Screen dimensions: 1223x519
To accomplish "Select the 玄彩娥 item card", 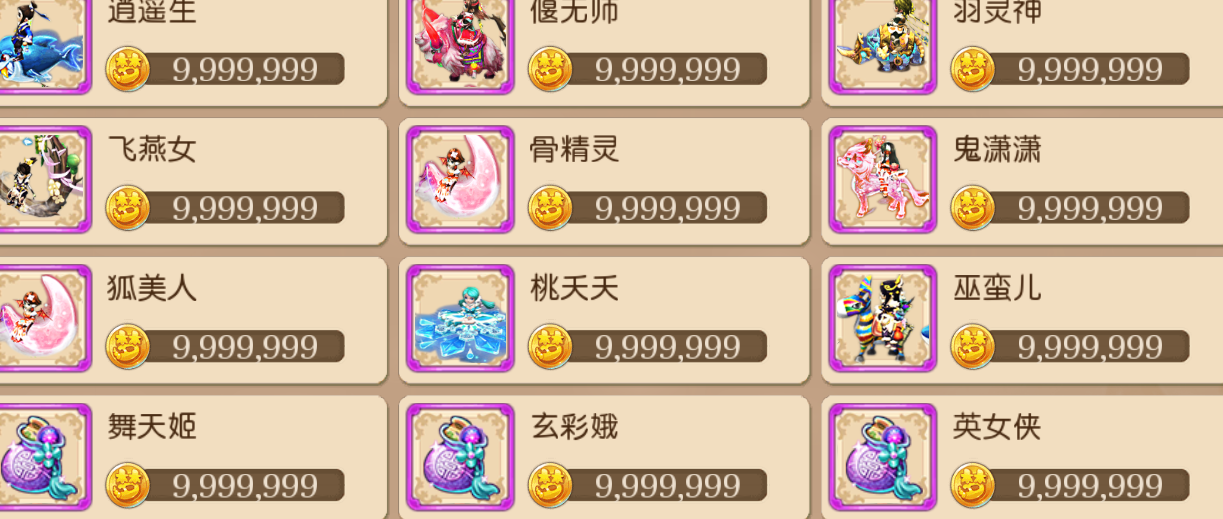I will coord(604,458).
